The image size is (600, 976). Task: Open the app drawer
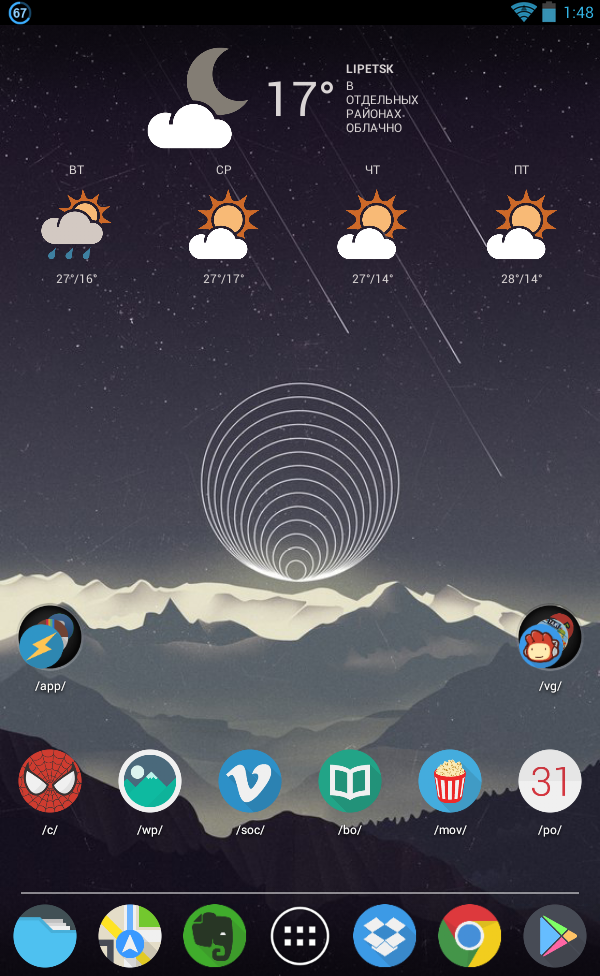(300, 936)
